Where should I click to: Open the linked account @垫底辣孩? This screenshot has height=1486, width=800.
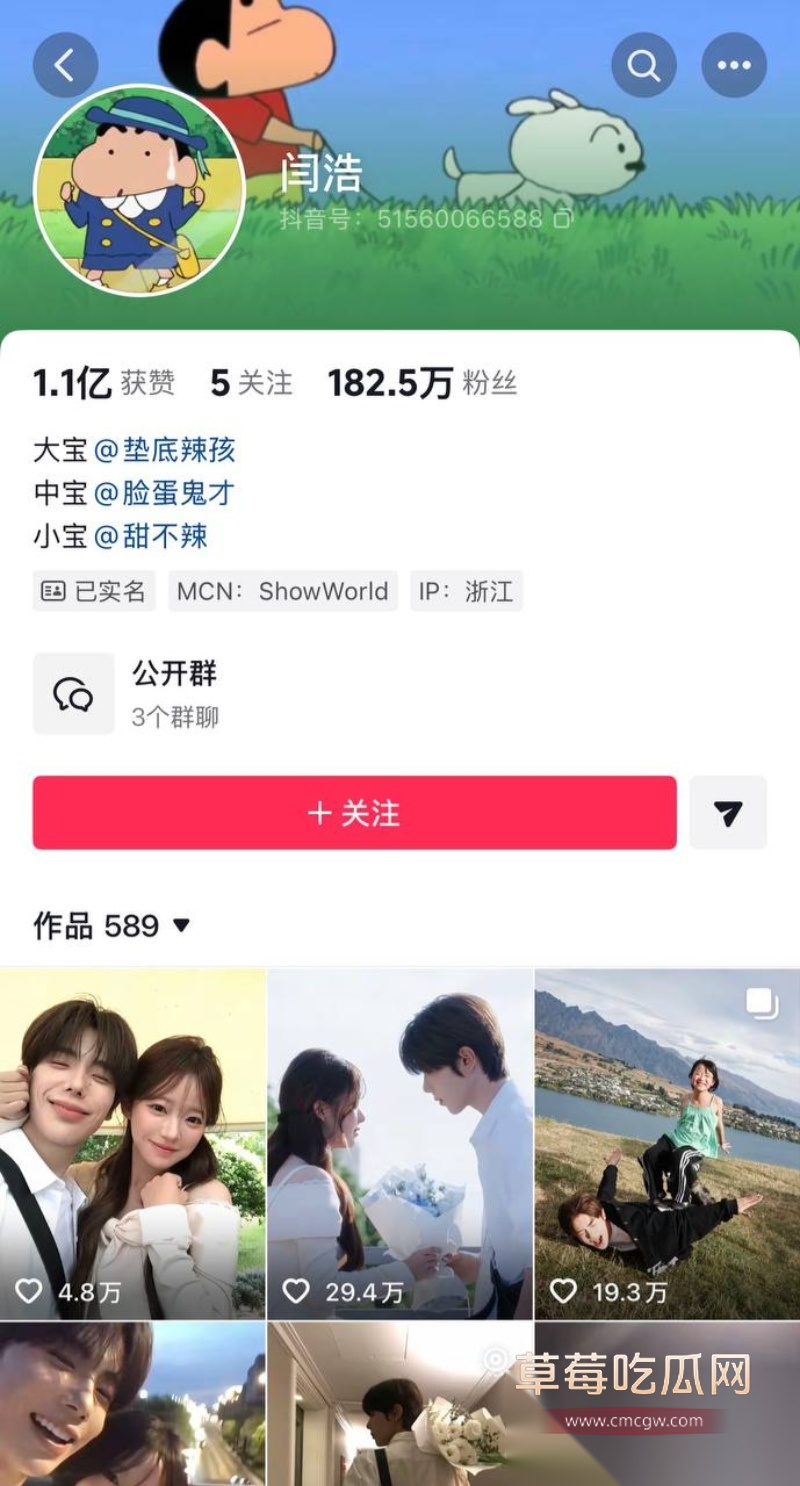coord(165,450)
